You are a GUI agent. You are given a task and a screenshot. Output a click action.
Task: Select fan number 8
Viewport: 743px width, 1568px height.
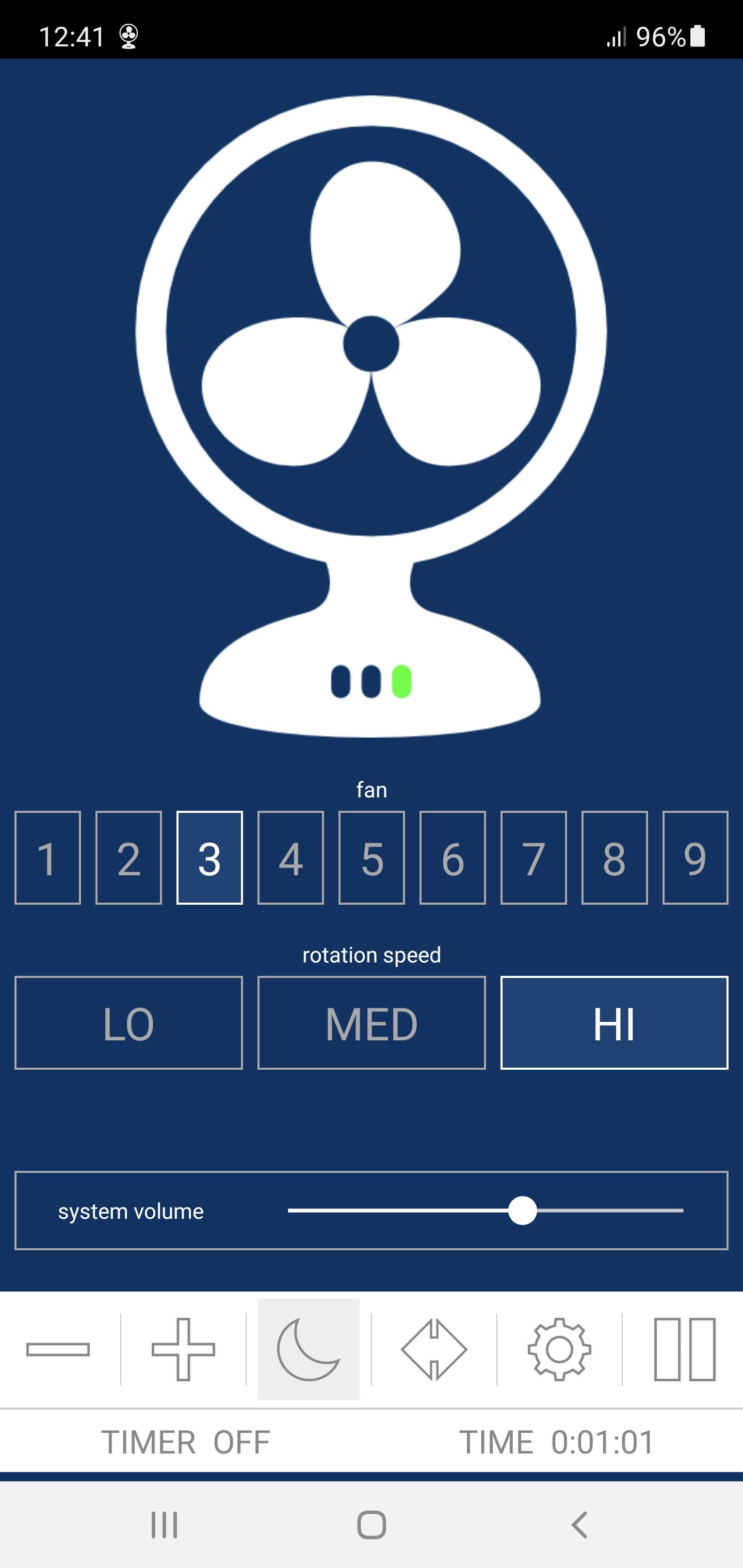(615, 858)
